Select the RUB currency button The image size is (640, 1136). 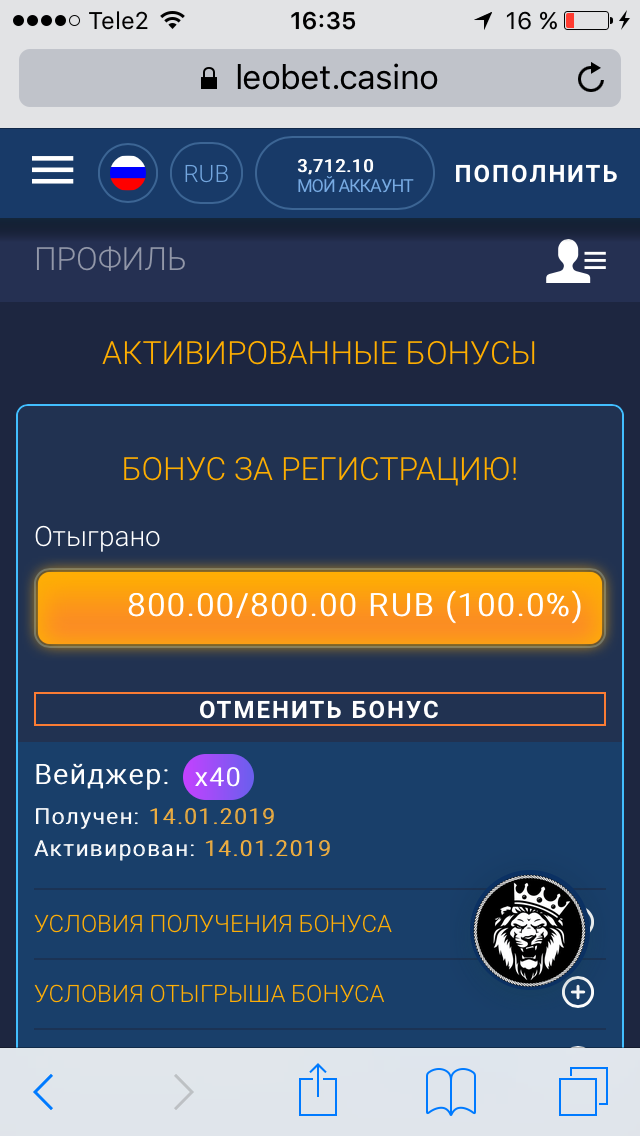(x=206, y=173)
